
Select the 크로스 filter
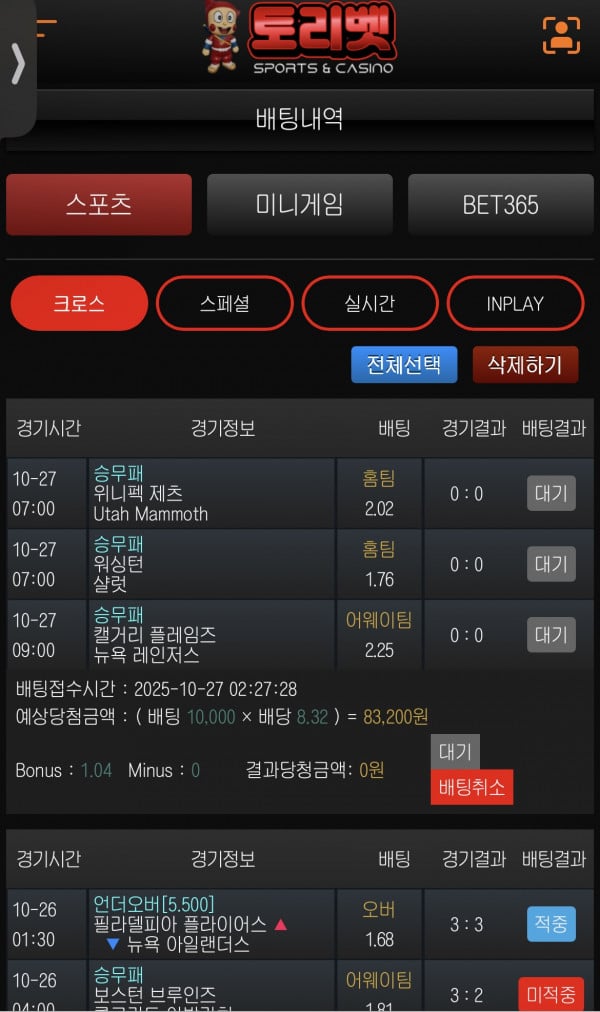point(79,303)
